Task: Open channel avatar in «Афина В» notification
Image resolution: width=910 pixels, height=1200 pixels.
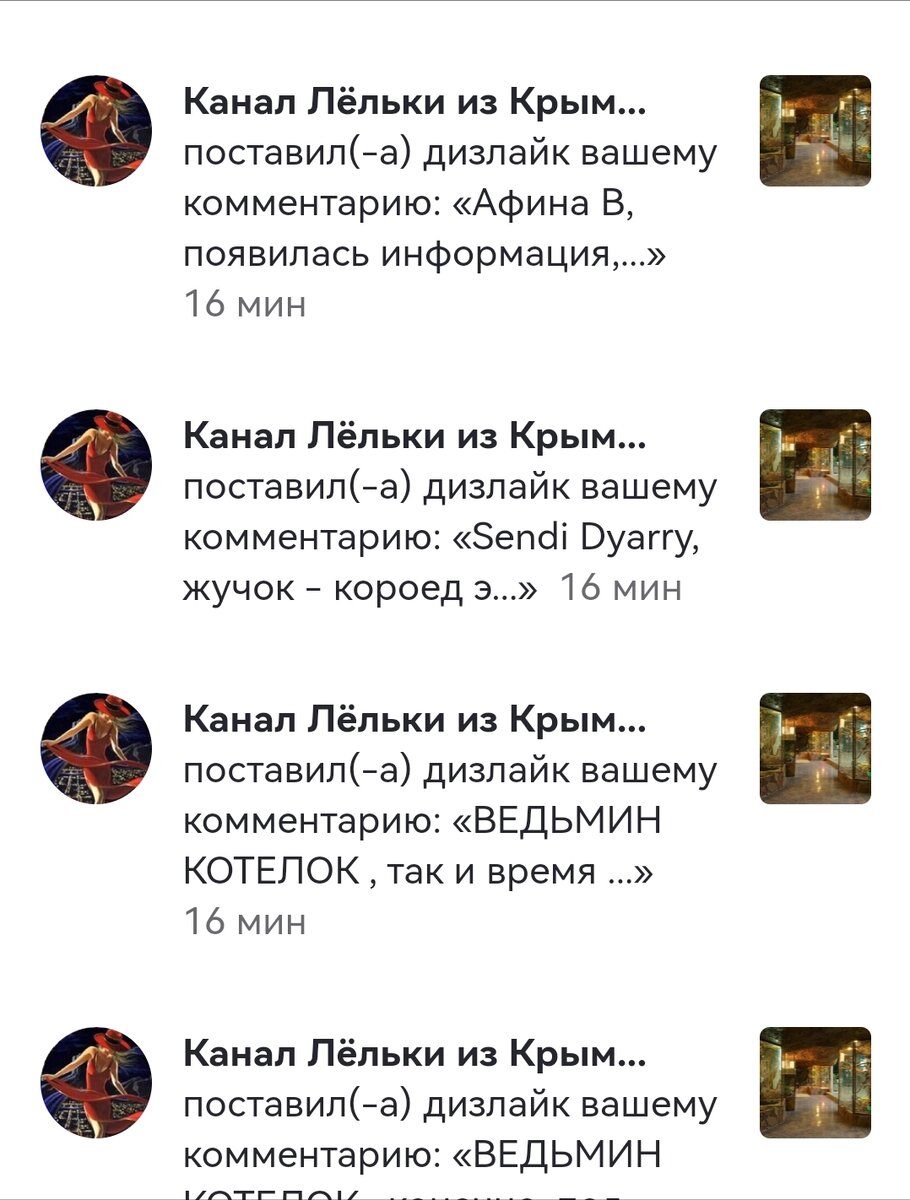Action: click(96, 131)
